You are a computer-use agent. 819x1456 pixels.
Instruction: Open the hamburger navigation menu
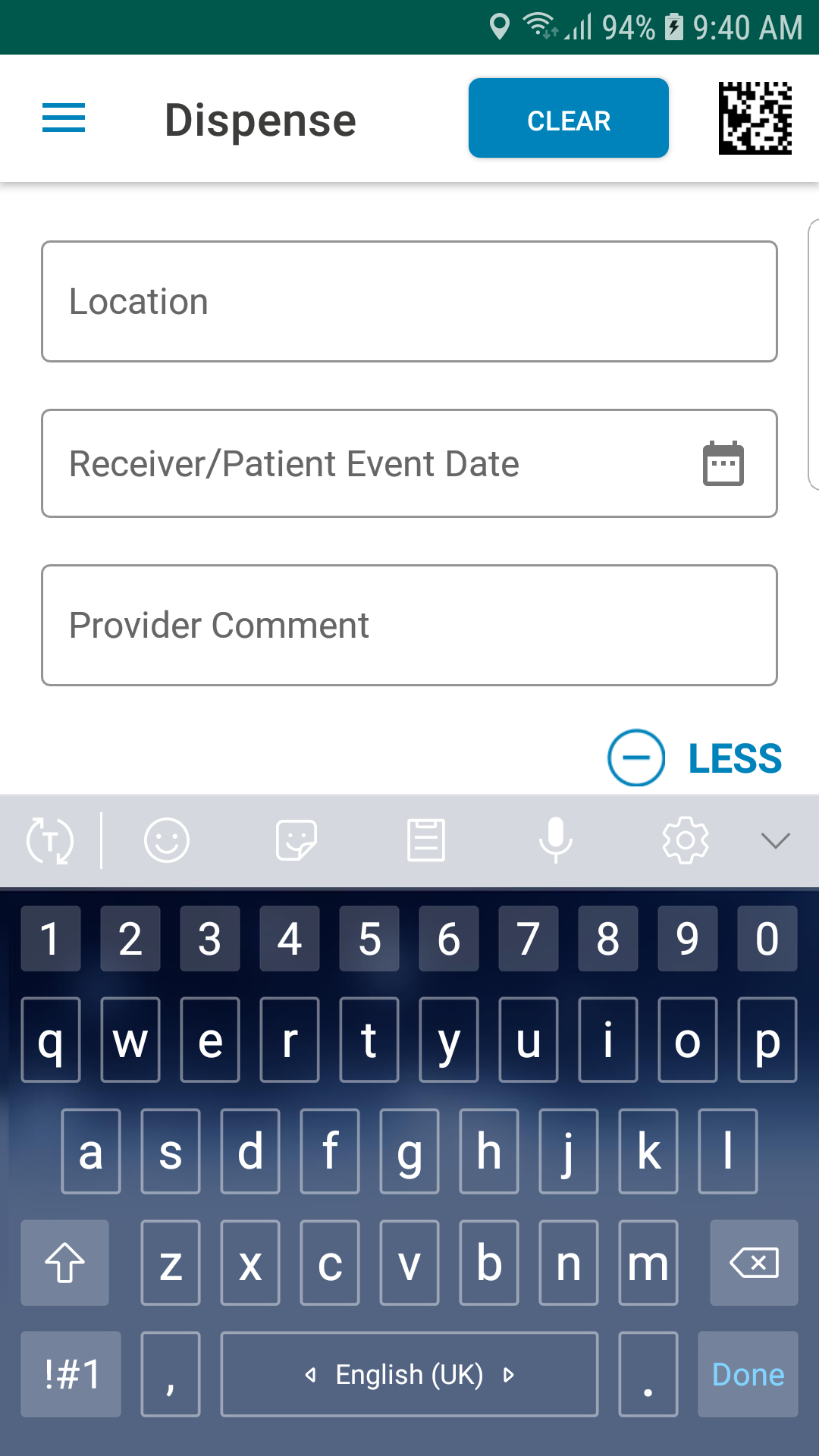tap(64, 118)
